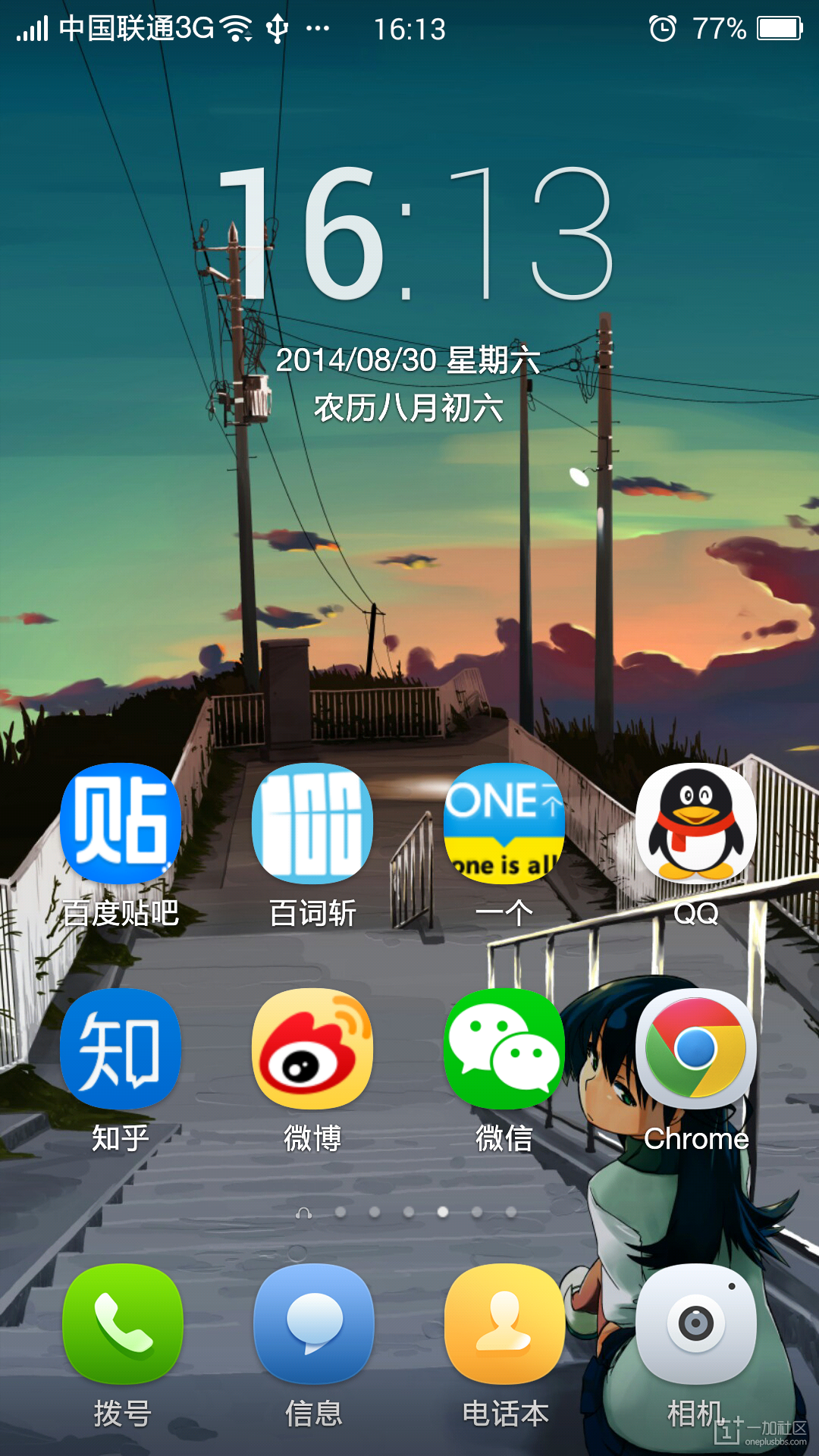The height and width of the screenshot is (1456, 819).
Task: Launch the 微博 app
Action: [x=312, y=1050]
